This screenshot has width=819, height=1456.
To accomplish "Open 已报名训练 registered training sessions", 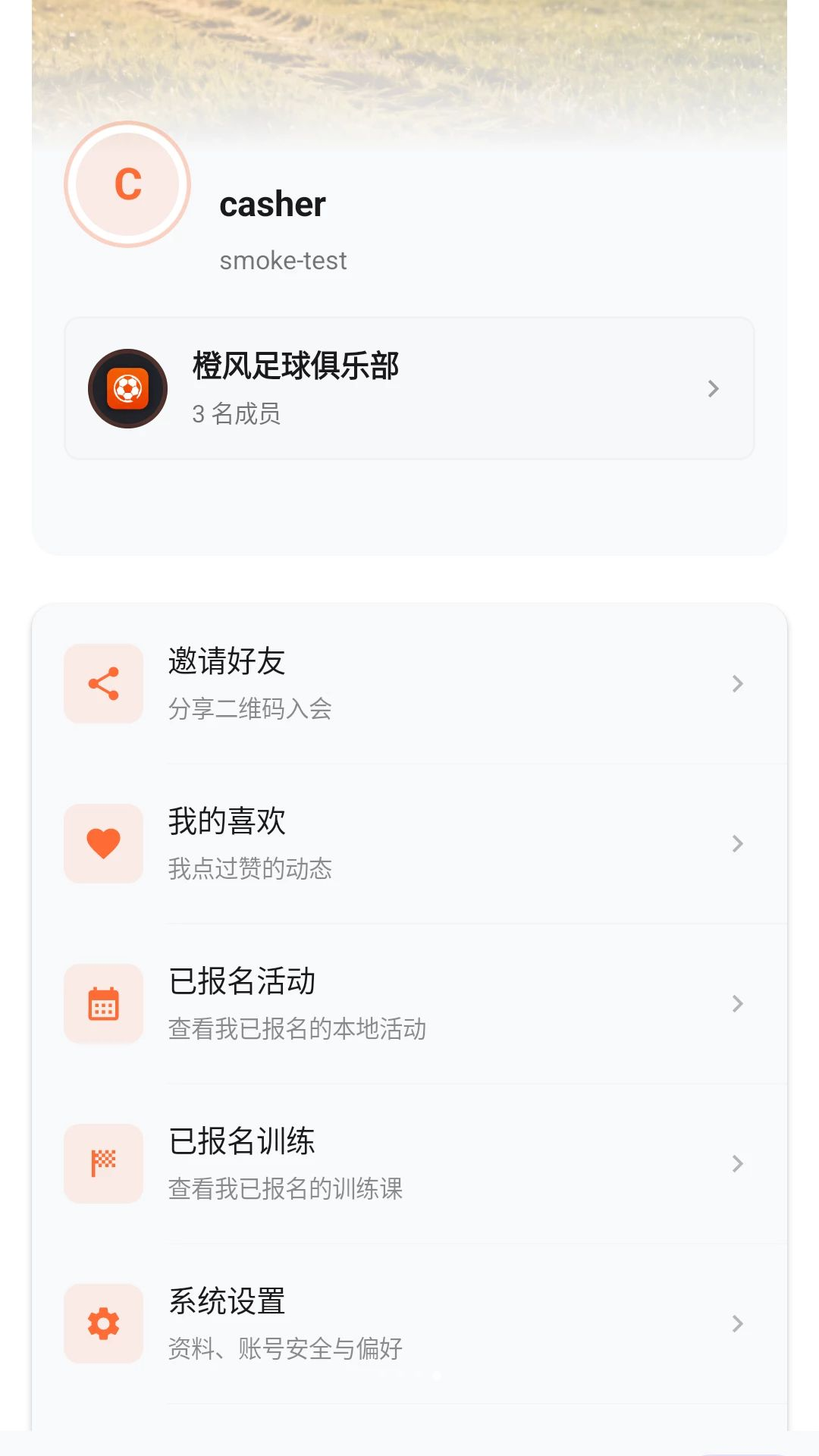I will (409, 1164).
